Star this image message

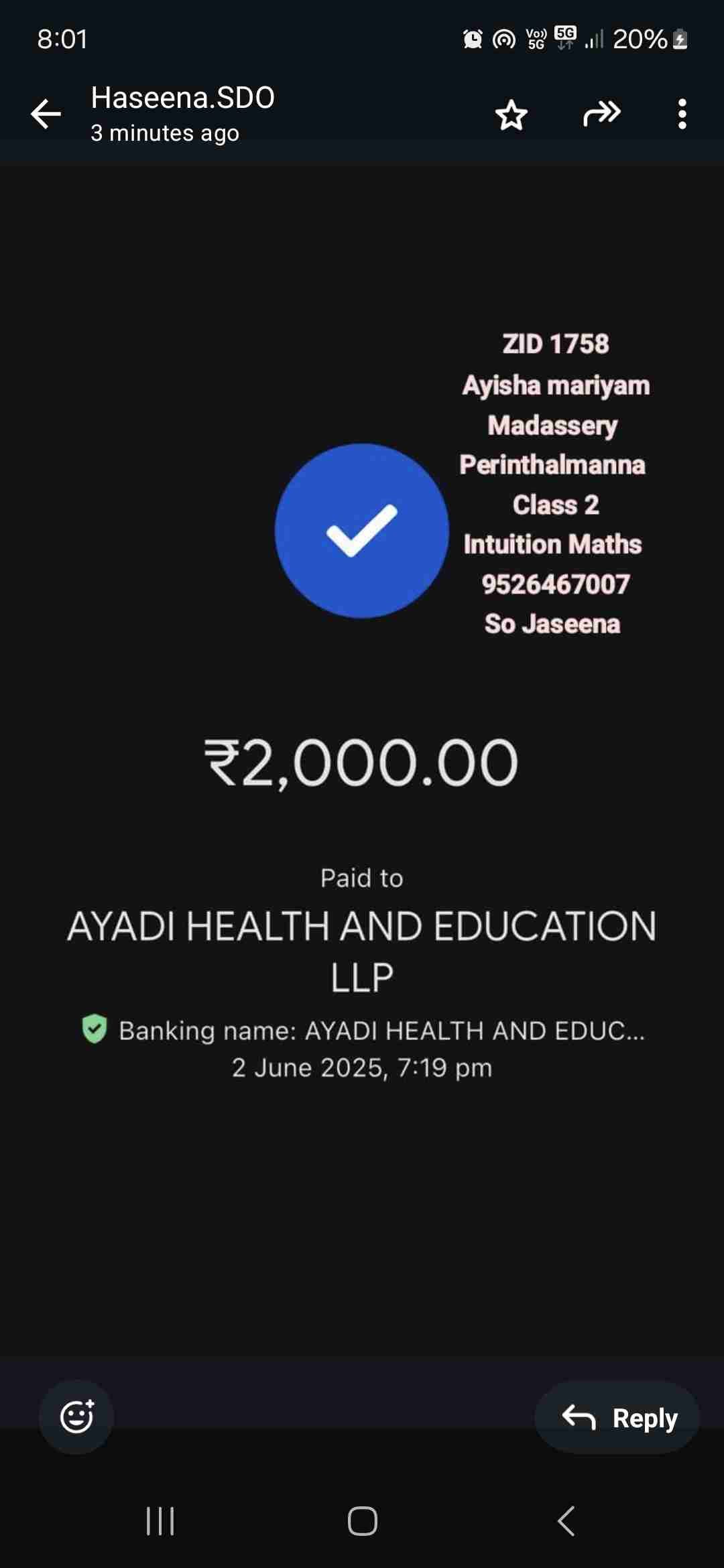[x=511, y=115]
